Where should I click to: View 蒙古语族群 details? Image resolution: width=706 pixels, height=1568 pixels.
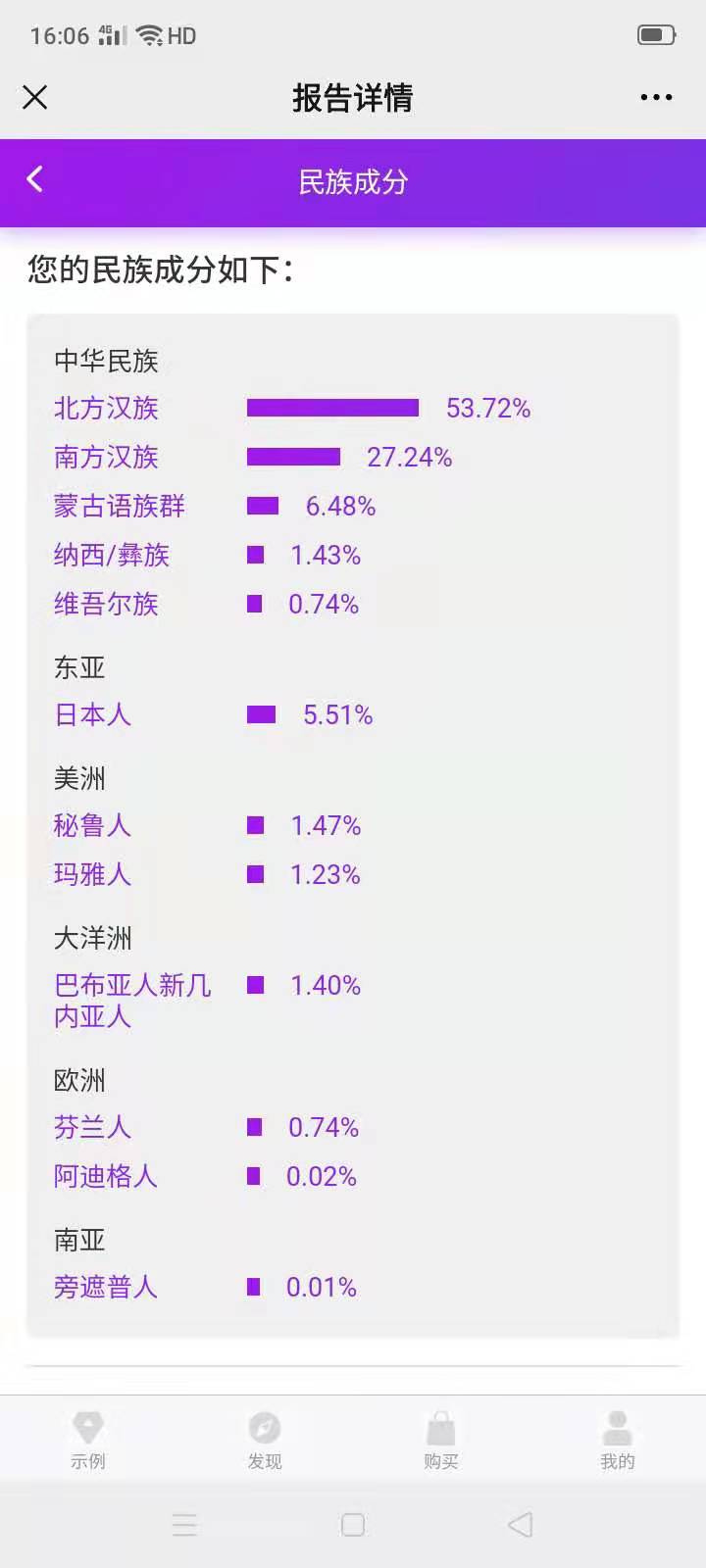coord(120,506)
